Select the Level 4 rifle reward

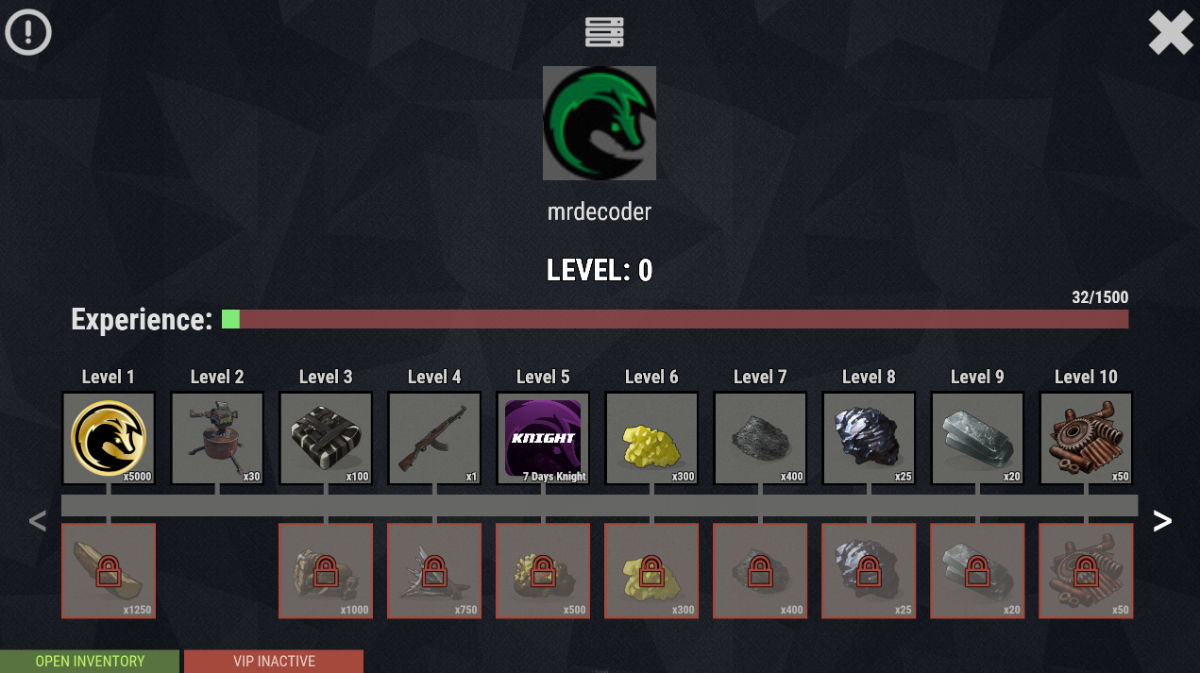click(435, 438)
